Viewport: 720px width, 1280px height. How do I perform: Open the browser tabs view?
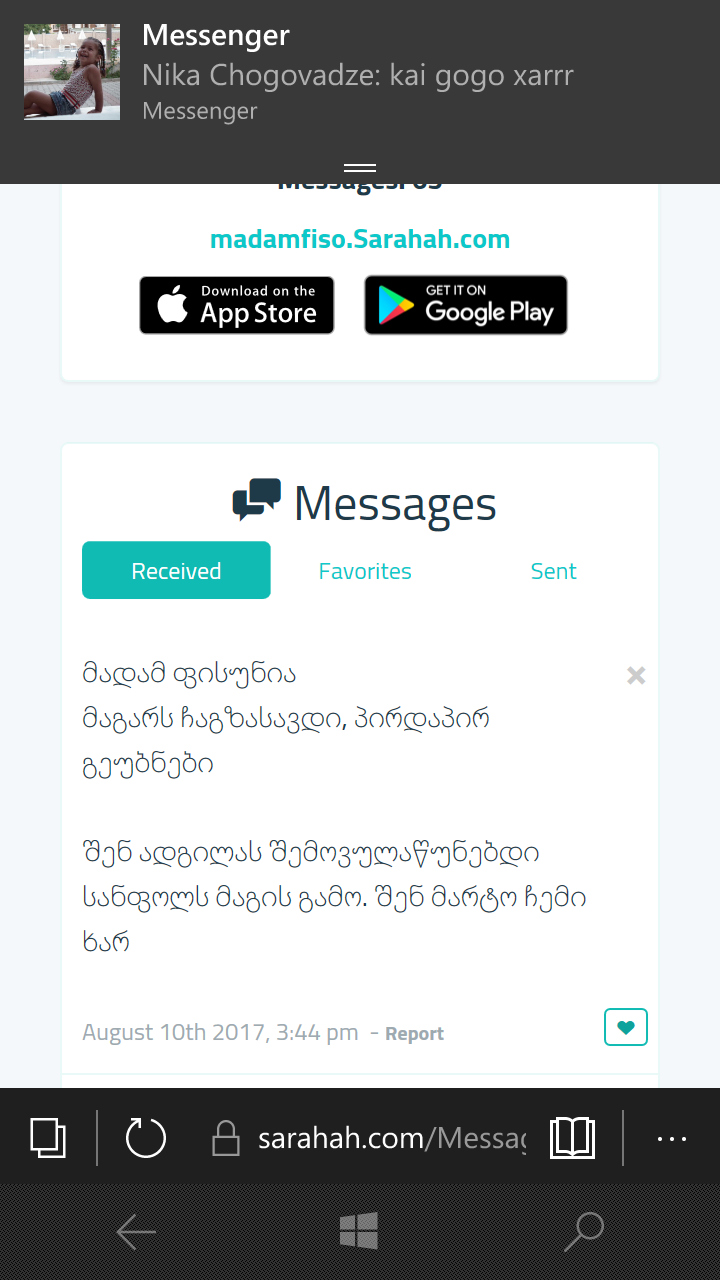click(48, 1138)
